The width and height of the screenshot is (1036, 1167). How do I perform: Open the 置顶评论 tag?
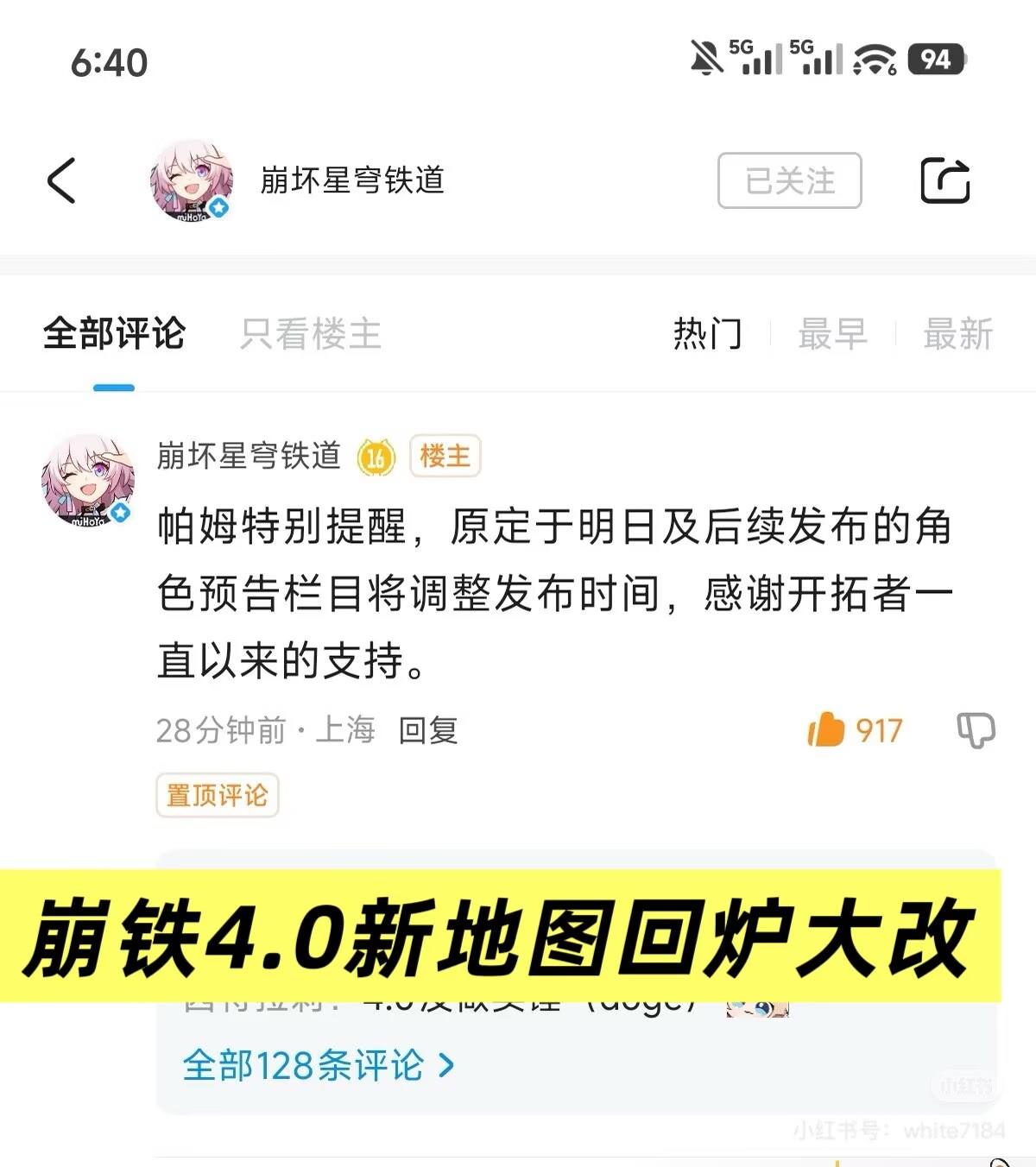(x=217, y=795)
